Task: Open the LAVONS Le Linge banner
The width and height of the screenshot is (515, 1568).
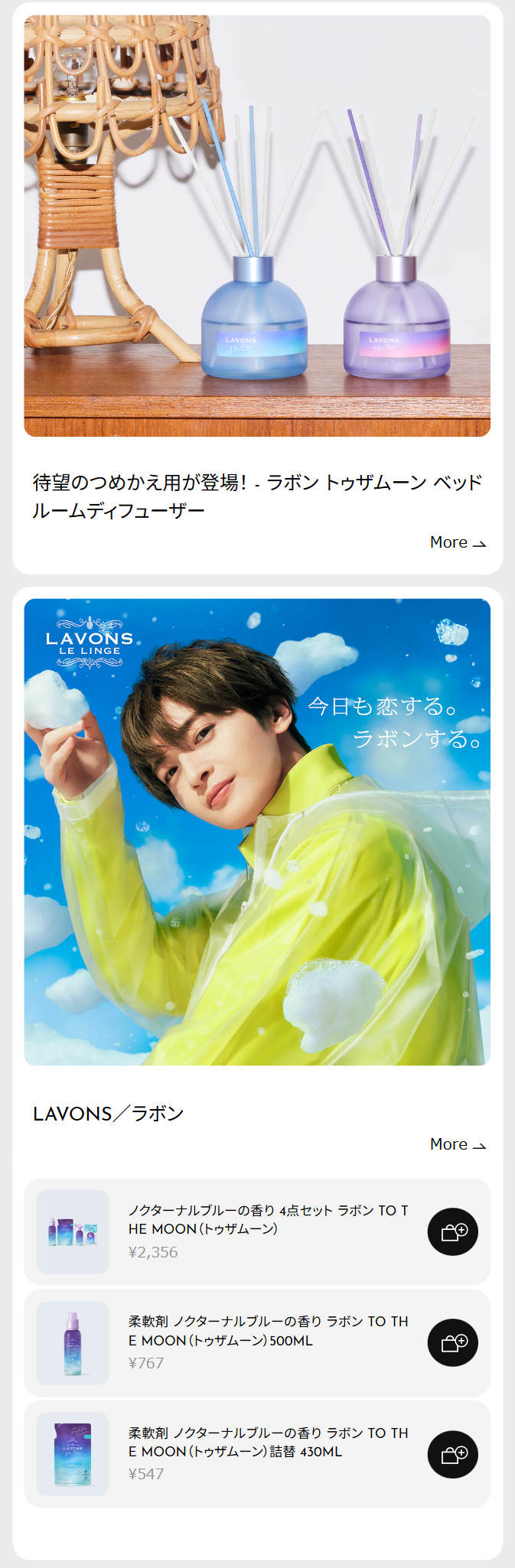Action: point(257,831)
